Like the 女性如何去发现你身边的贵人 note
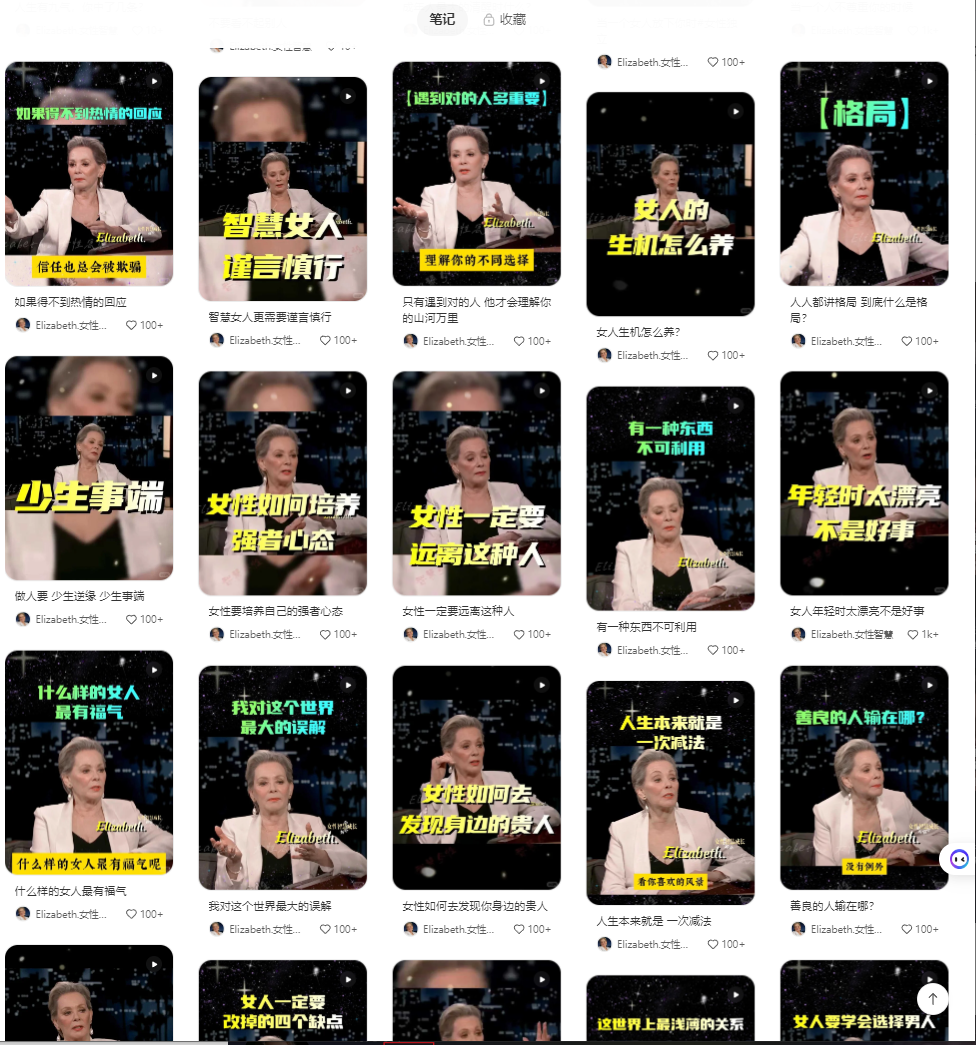This screenshot has height=1045, width=976. point(520,929)
